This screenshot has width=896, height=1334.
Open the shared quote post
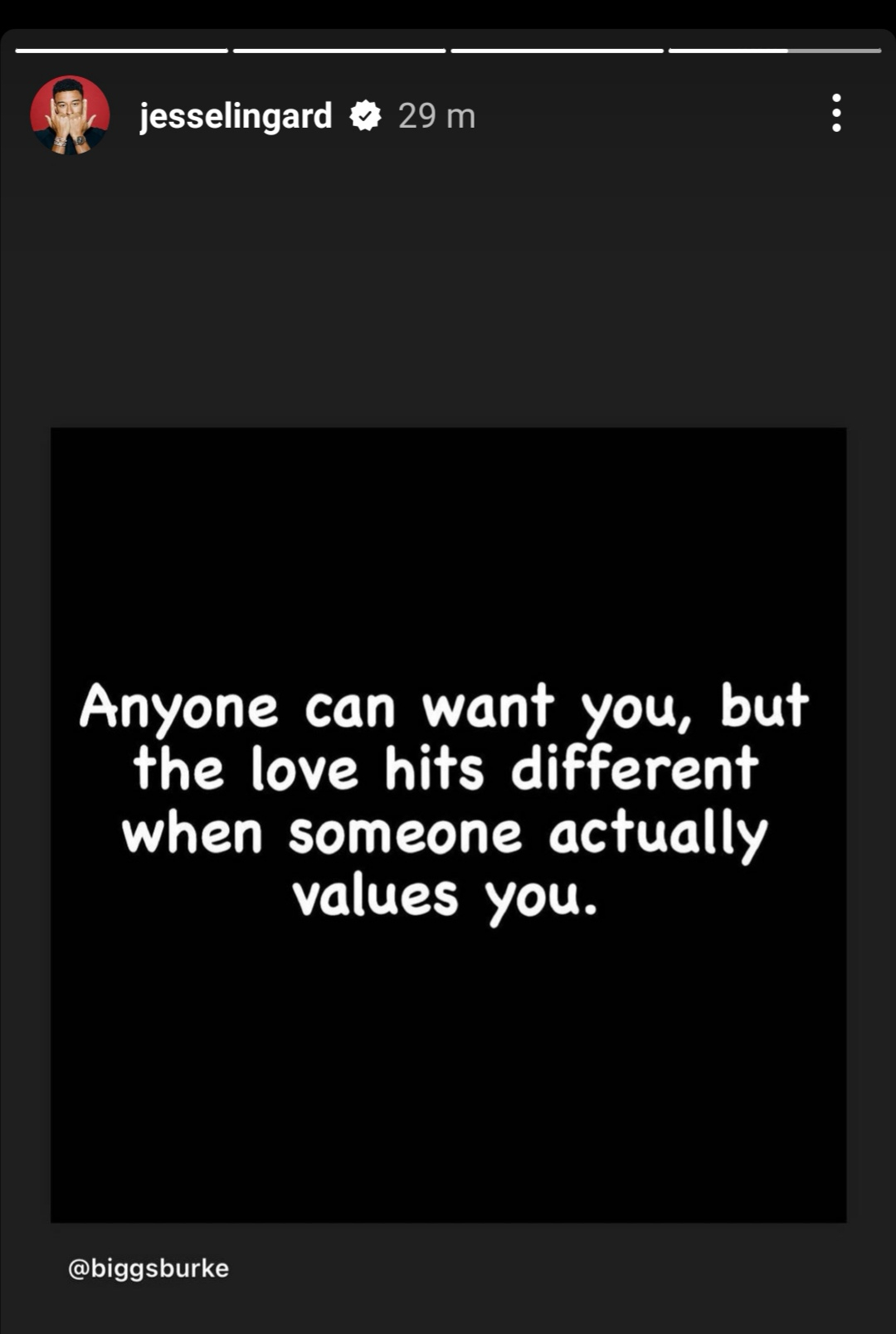448,825
